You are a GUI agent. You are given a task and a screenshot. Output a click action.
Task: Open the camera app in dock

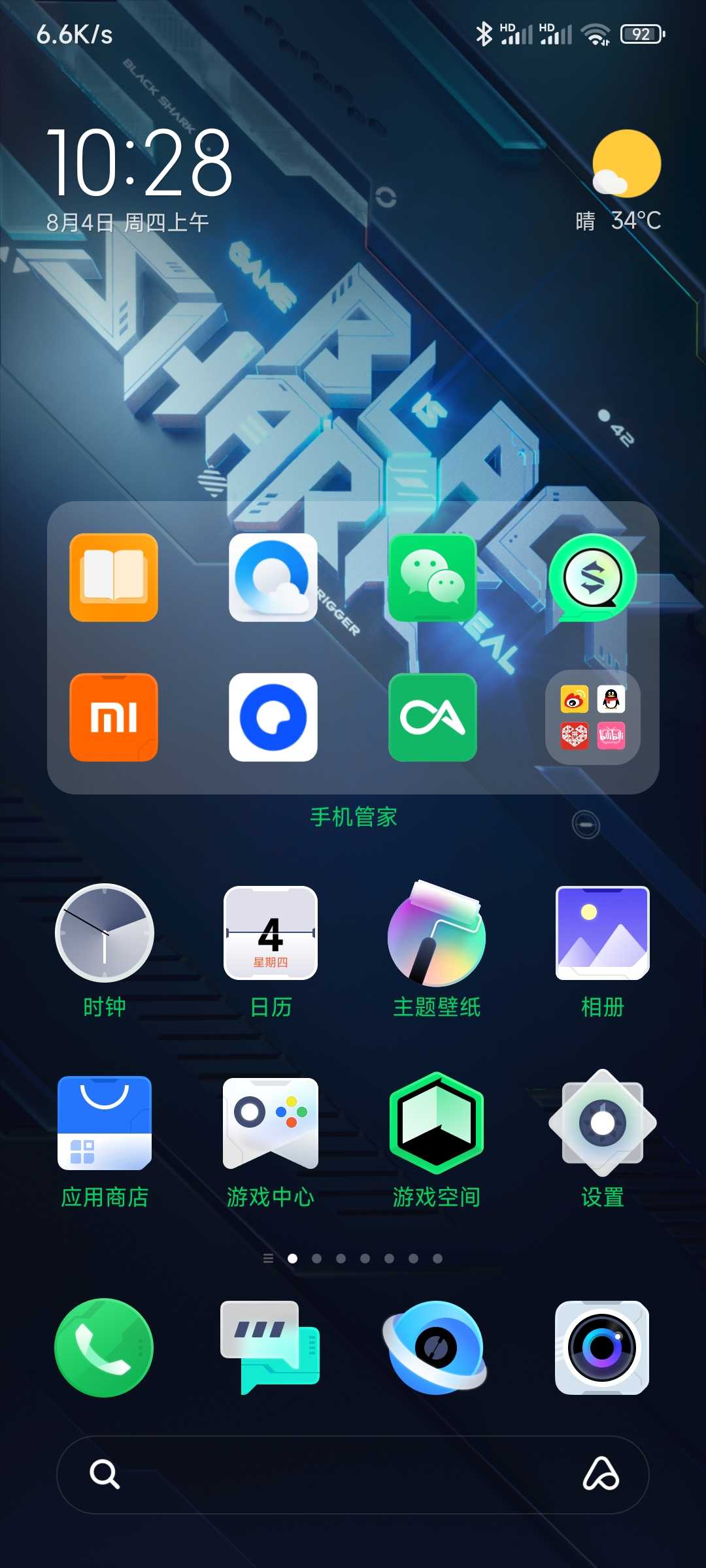[602, 1347]
